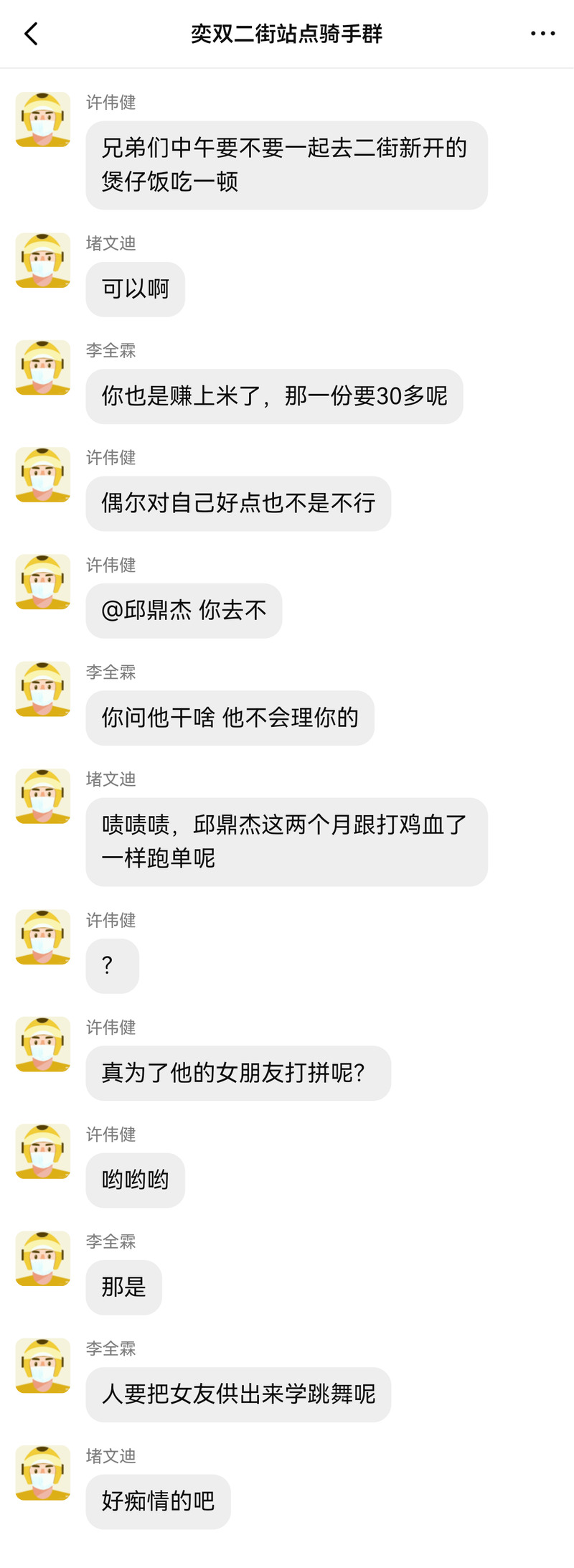The width and height of the screenshot is (574, 1568).
Task: View 李全霖's profile from the 那一份要30多呢 message
Action: point(43,367)
